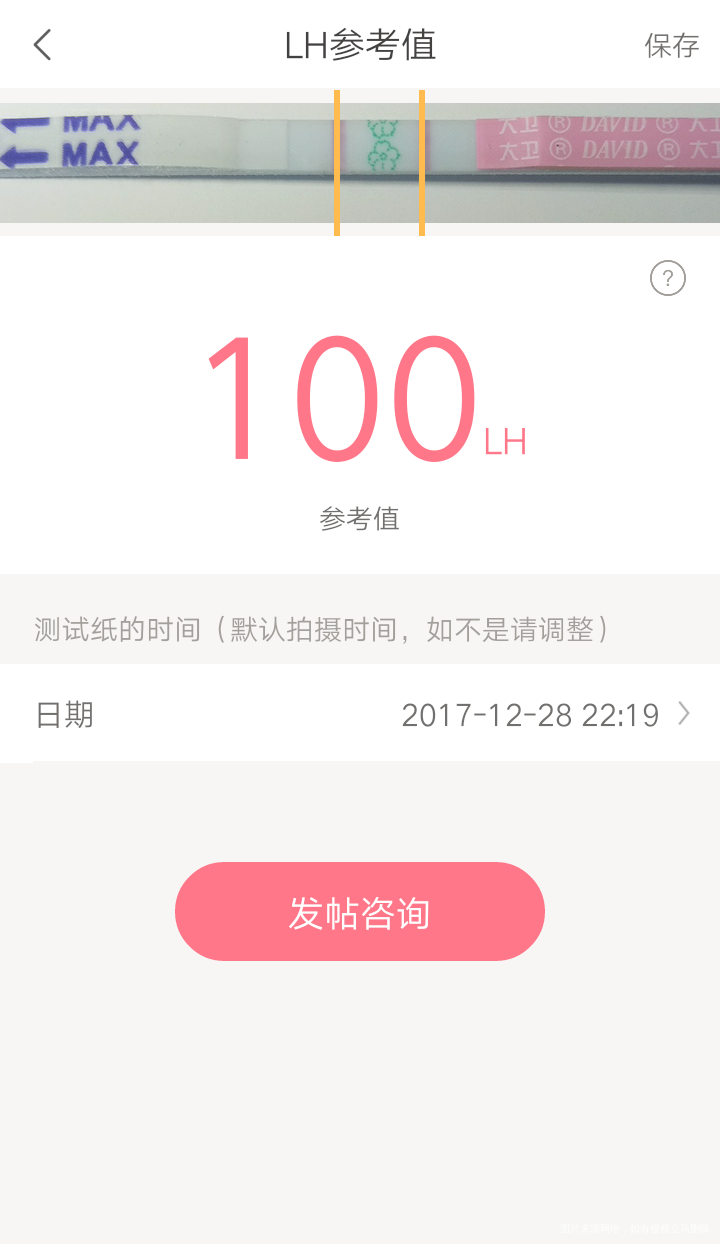Tap the date value 2017-12-28 22:19

[531, 714]
